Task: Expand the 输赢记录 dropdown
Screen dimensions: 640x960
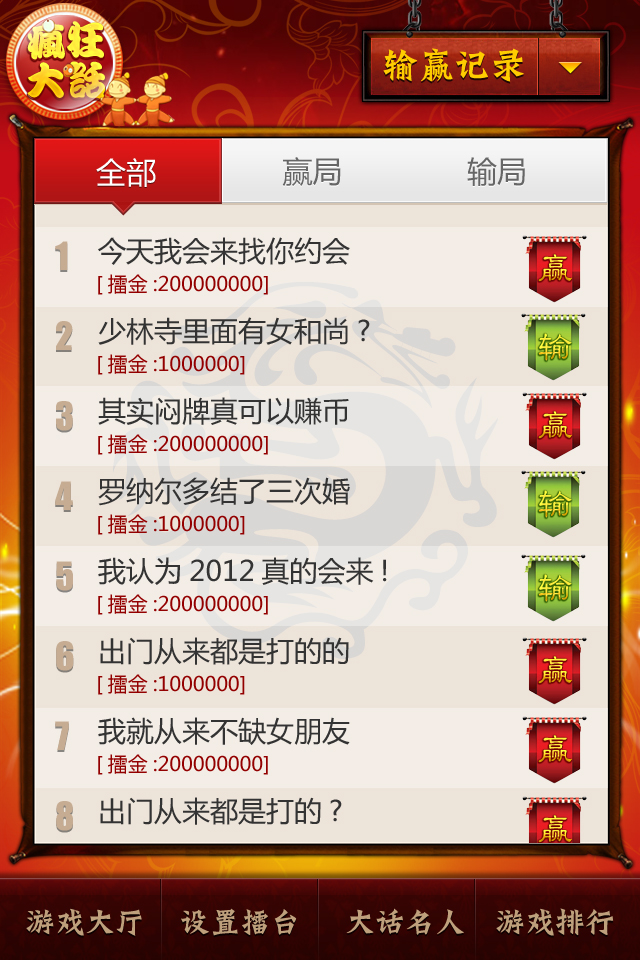Action: [570, 67]
